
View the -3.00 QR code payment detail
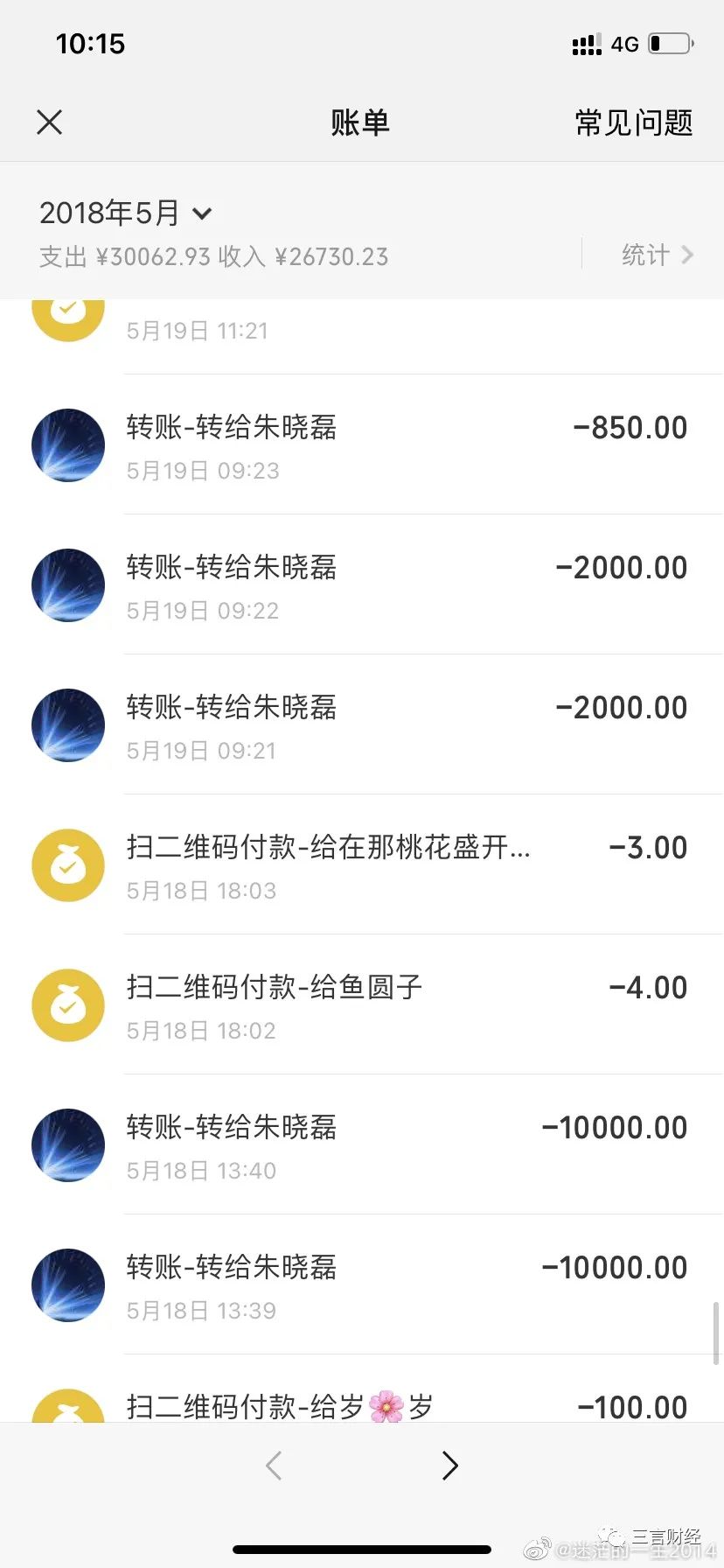(362, 865)
